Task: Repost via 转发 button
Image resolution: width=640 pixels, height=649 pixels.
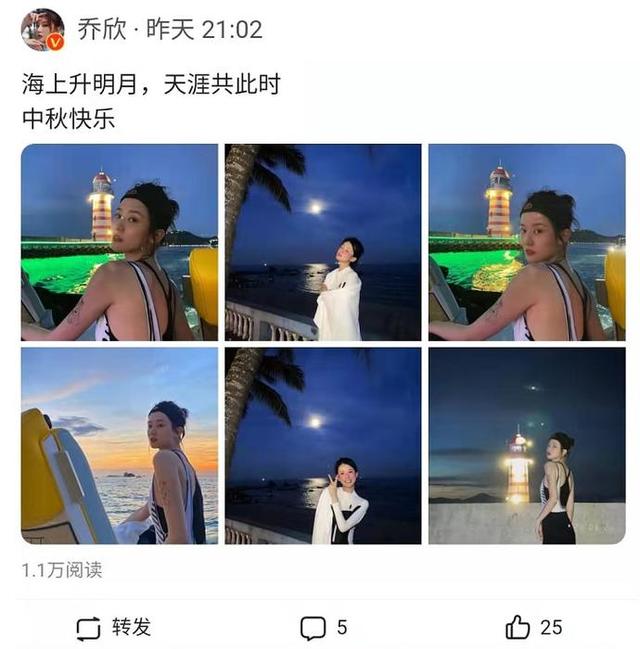Action: tap(114, 627)
